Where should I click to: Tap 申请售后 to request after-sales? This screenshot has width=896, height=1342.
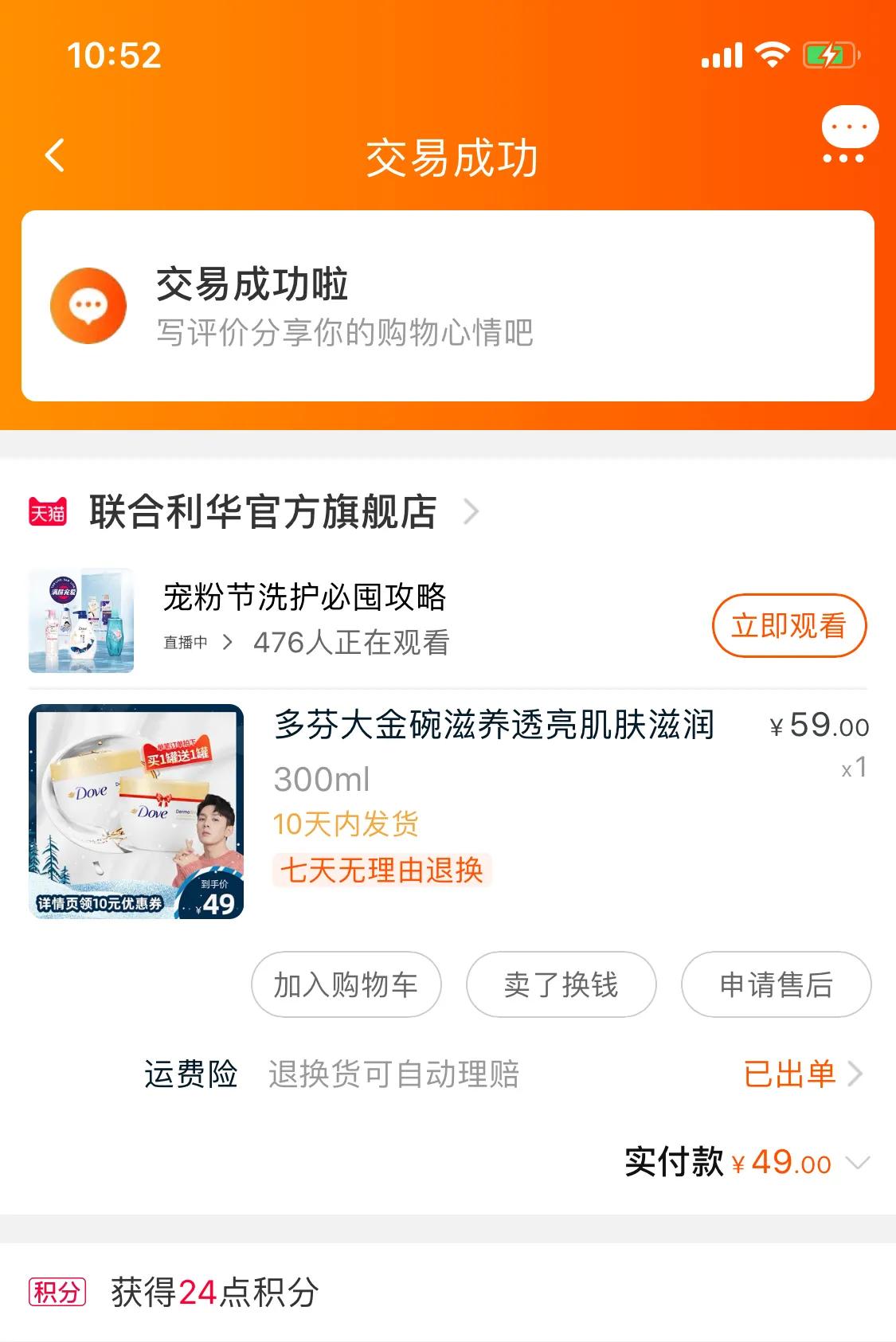[775, 984]
